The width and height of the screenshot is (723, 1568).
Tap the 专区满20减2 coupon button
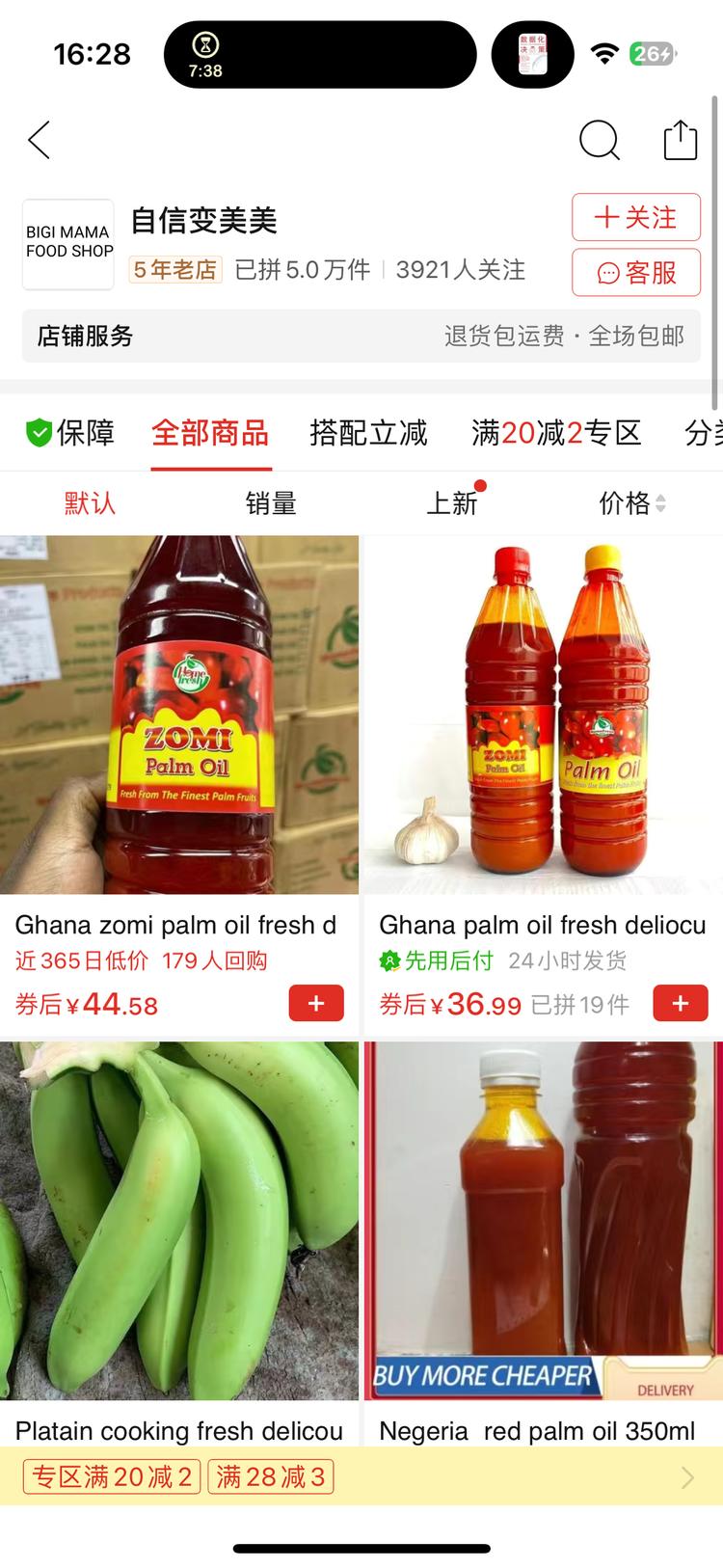111,1476
